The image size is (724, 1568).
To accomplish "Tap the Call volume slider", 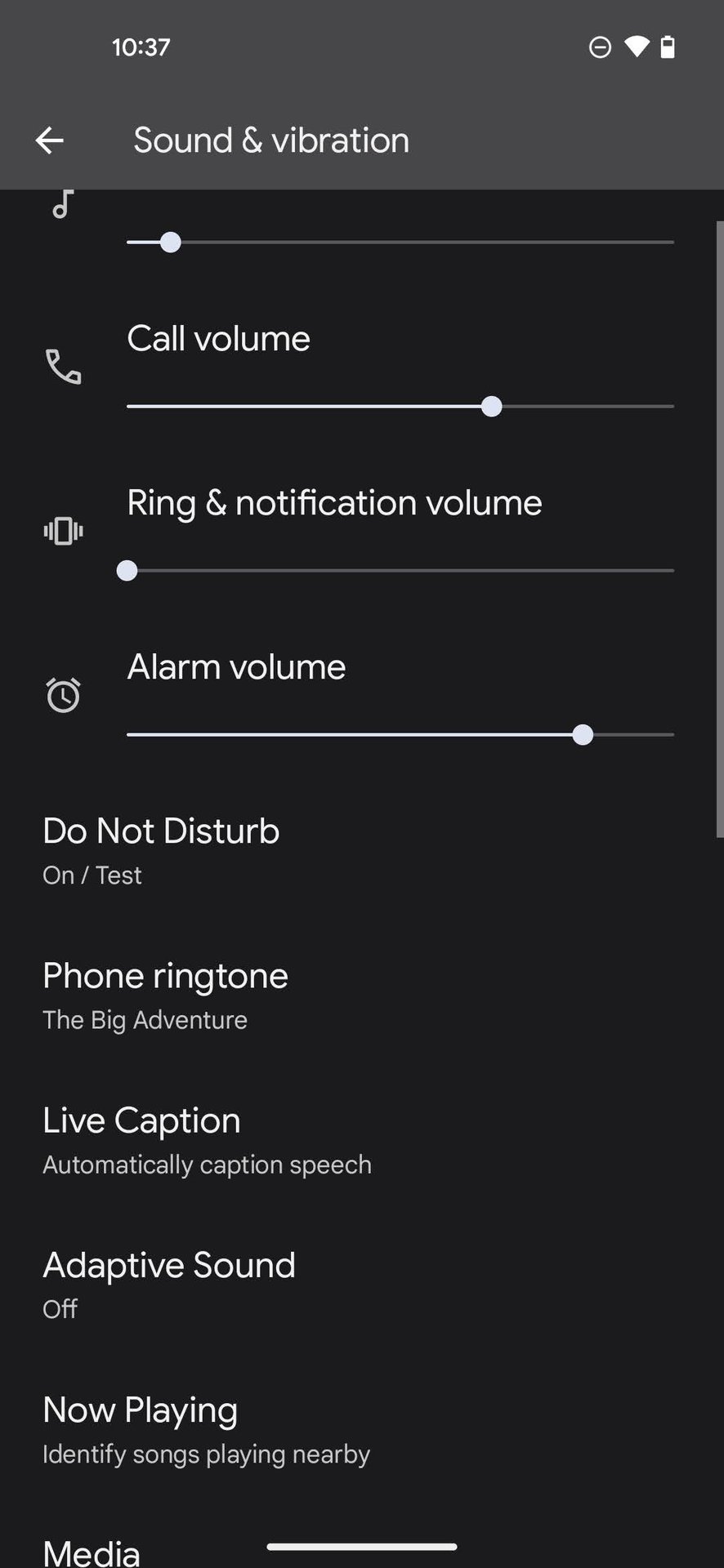I will (x=400, y=406).
